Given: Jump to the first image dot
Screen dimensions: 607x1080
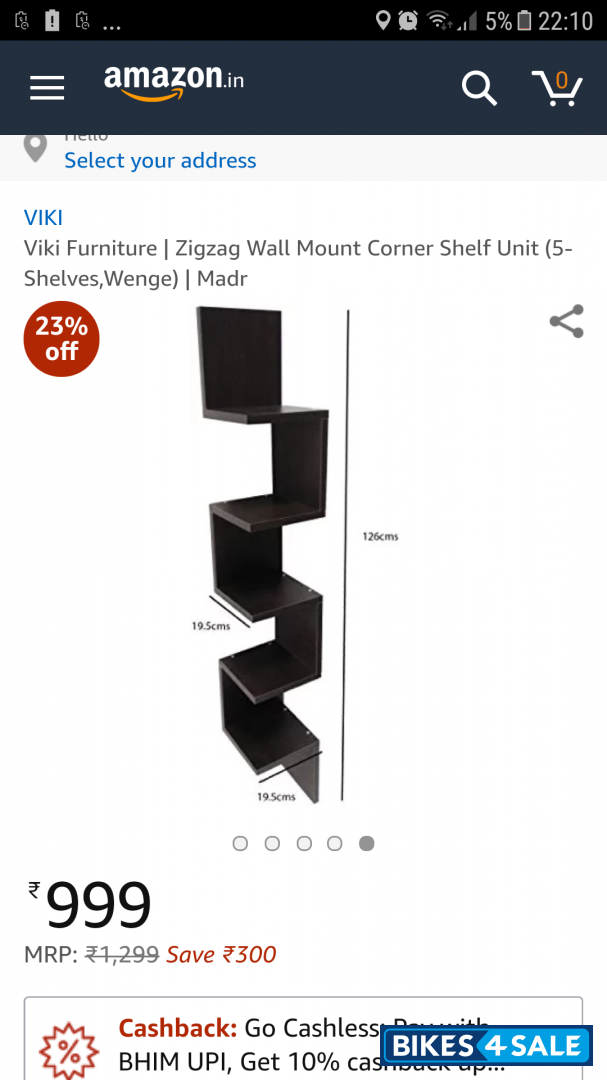Looking at the screenshot, I should 240,843.
